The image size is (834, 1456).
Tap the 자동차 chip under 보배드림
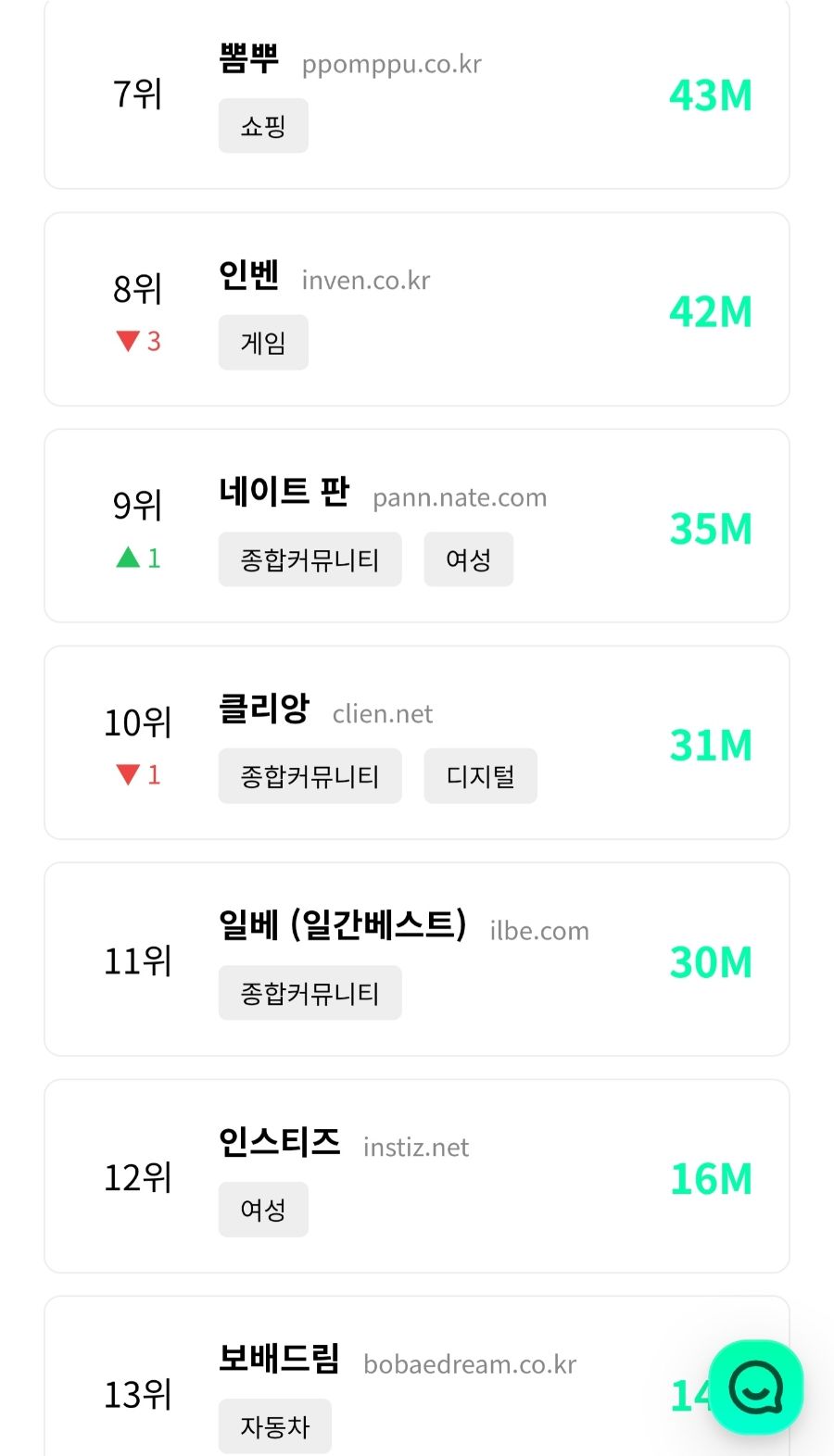point(274,1426)
